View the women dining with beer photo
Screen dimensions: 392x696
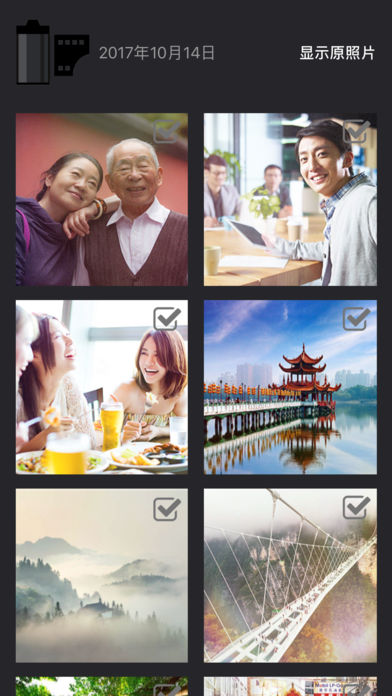[102, 387]
